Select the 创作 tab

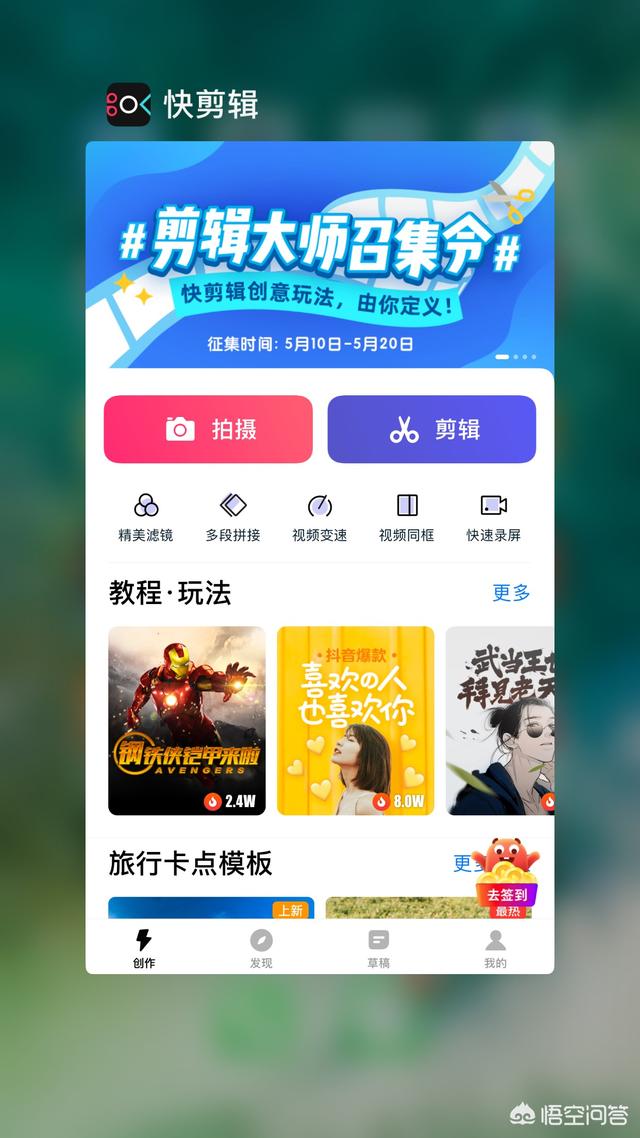point(144,949)
